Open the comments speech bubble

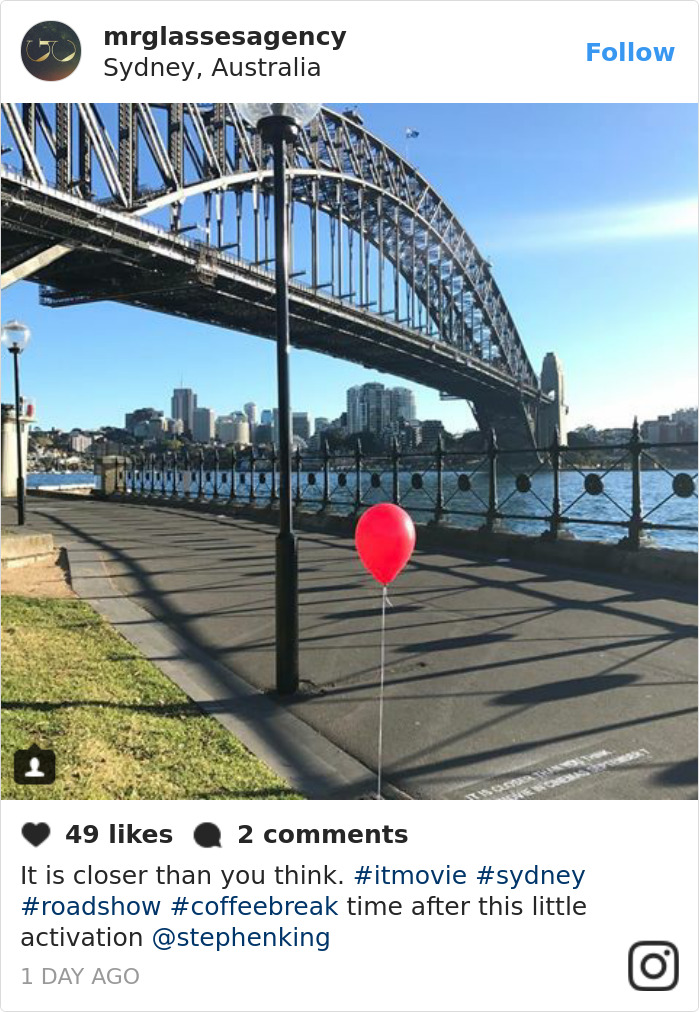[x=207, y=834]
